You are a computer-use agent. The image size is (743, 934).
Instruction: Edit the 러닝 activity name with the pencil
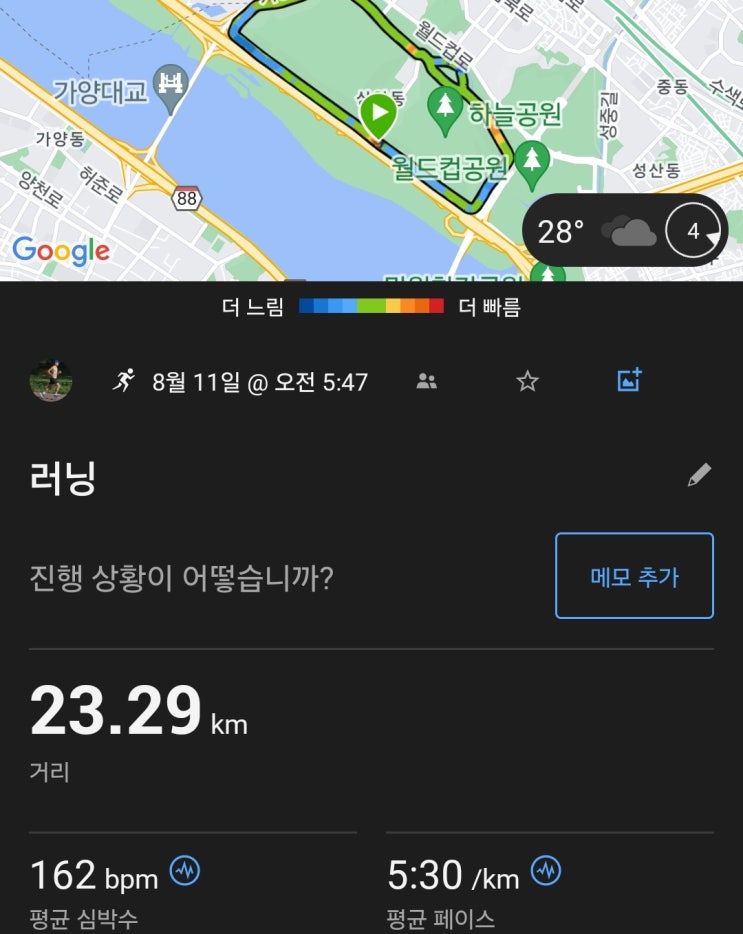click(699, 476)
